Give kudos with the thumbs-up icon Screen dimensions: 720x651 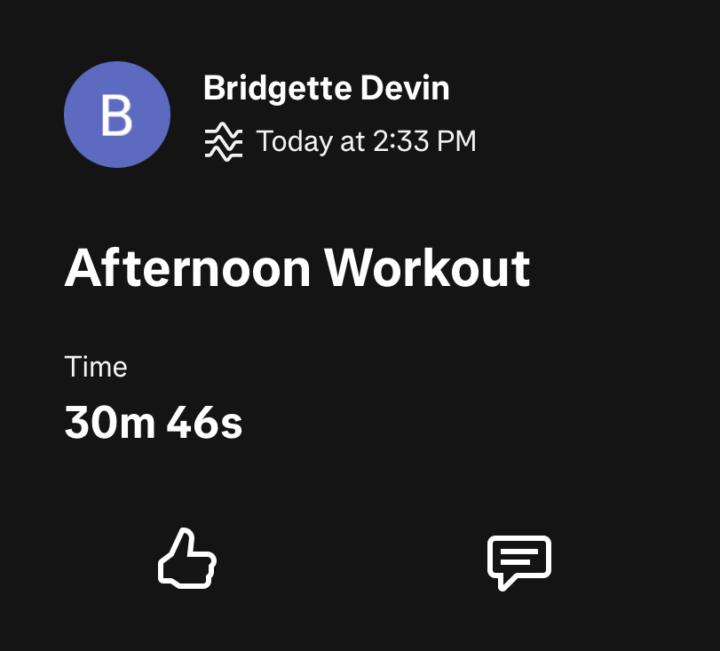187,559
